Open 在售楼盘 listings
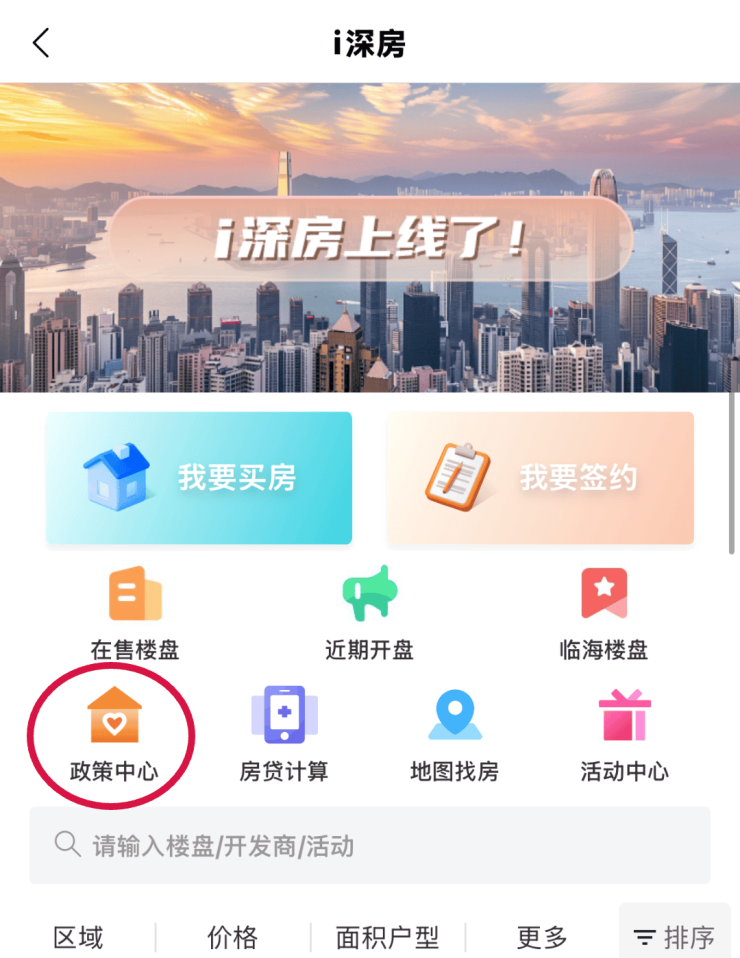The height and width of the screenshot is (958, 740). 135,613
